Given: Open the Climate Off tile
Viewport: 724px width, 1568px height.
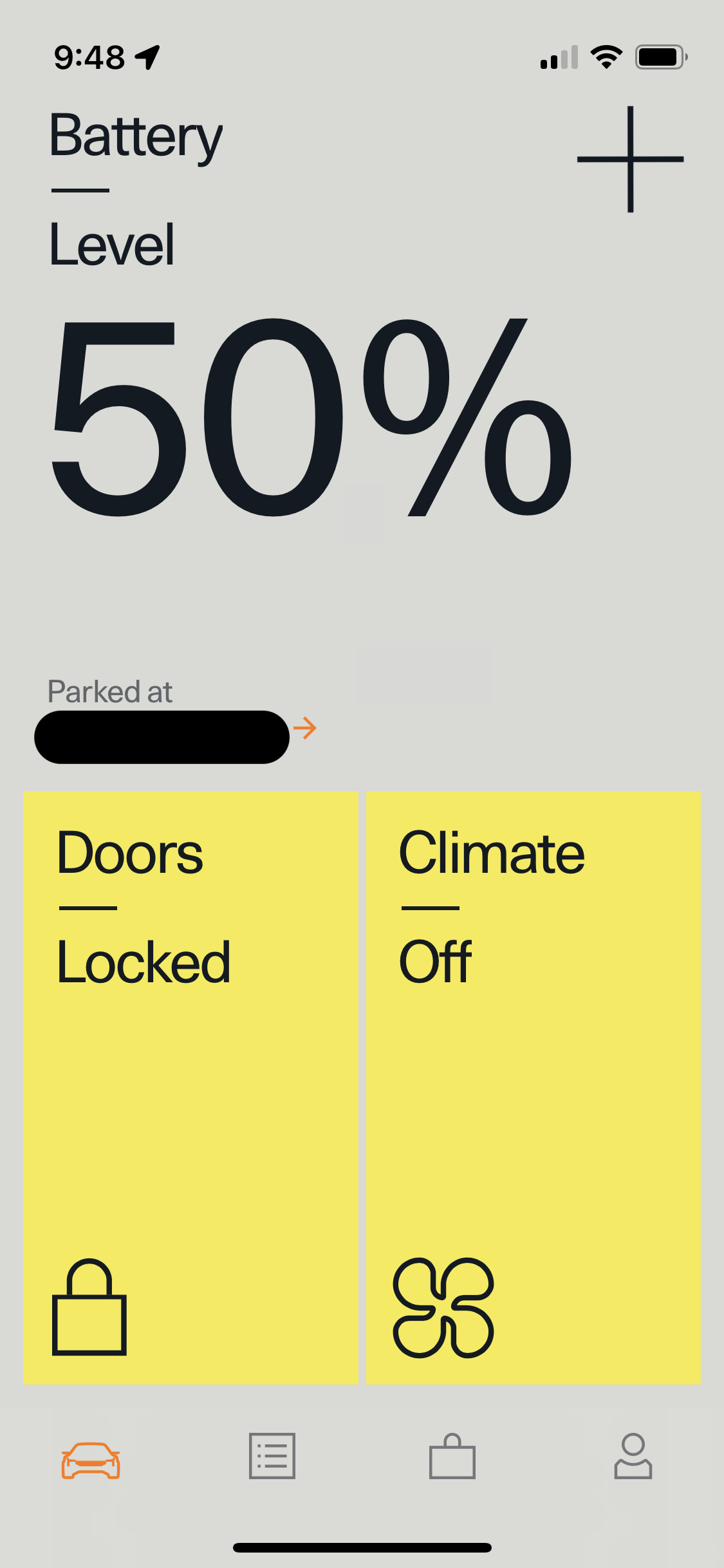Looking at the screenshot, I should coord(534,1088).
